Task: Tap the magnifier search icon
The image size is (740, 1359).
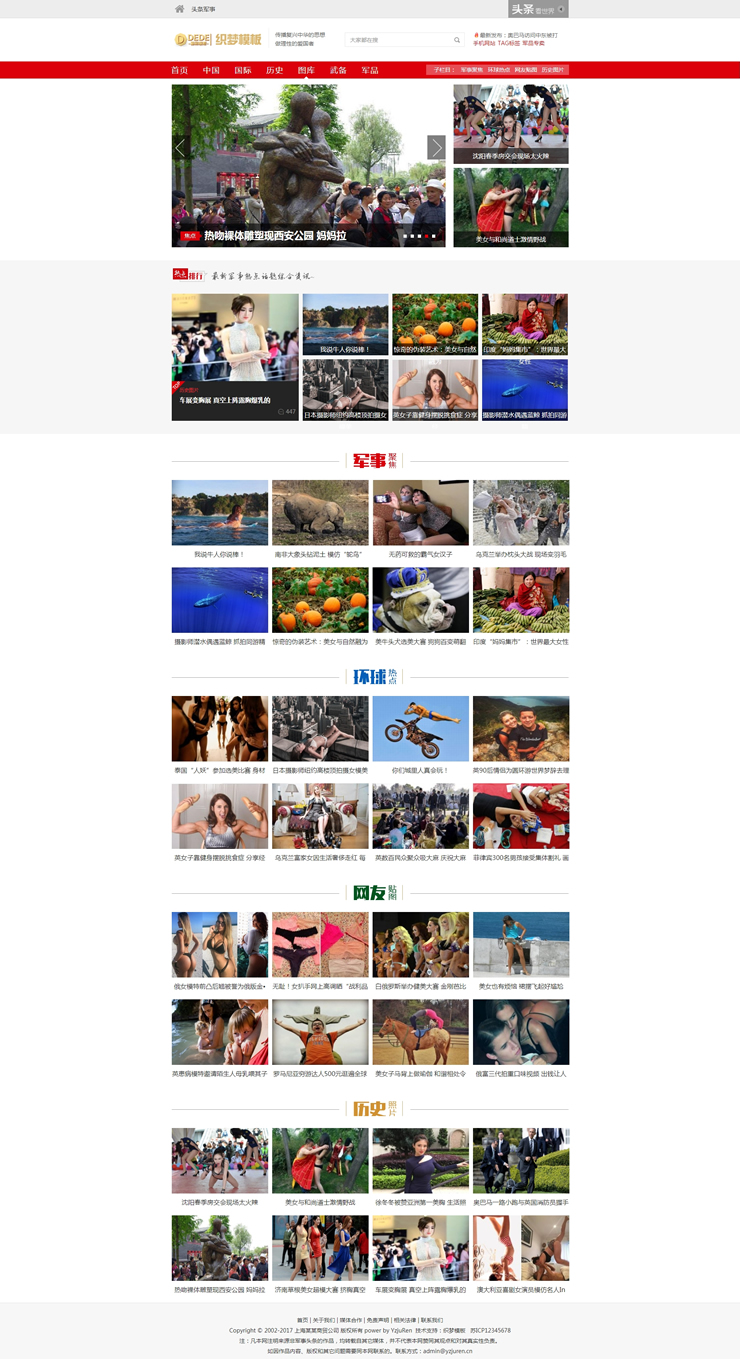Action: click(457, 40)
